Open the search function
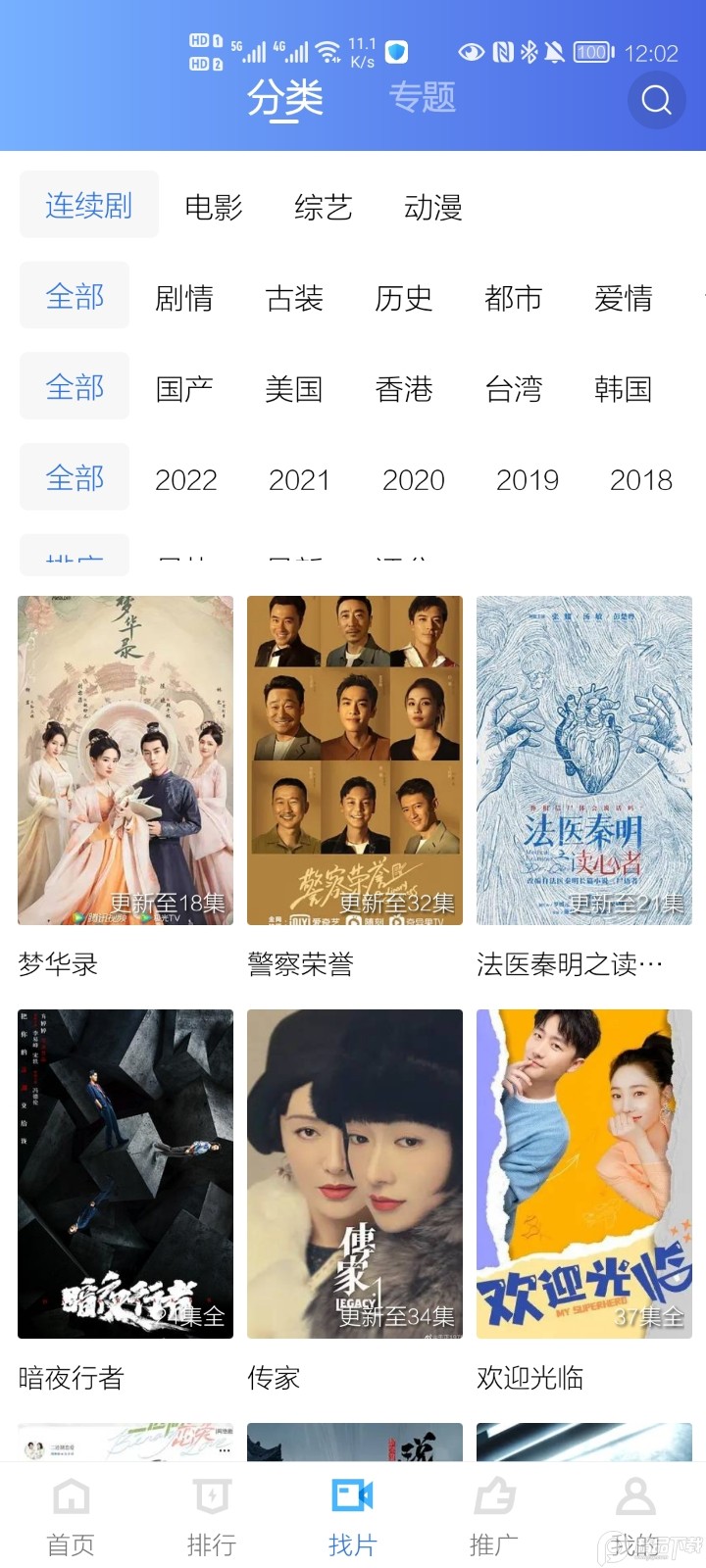Screen dimensions: 706x1568 (x=654, y=100)
